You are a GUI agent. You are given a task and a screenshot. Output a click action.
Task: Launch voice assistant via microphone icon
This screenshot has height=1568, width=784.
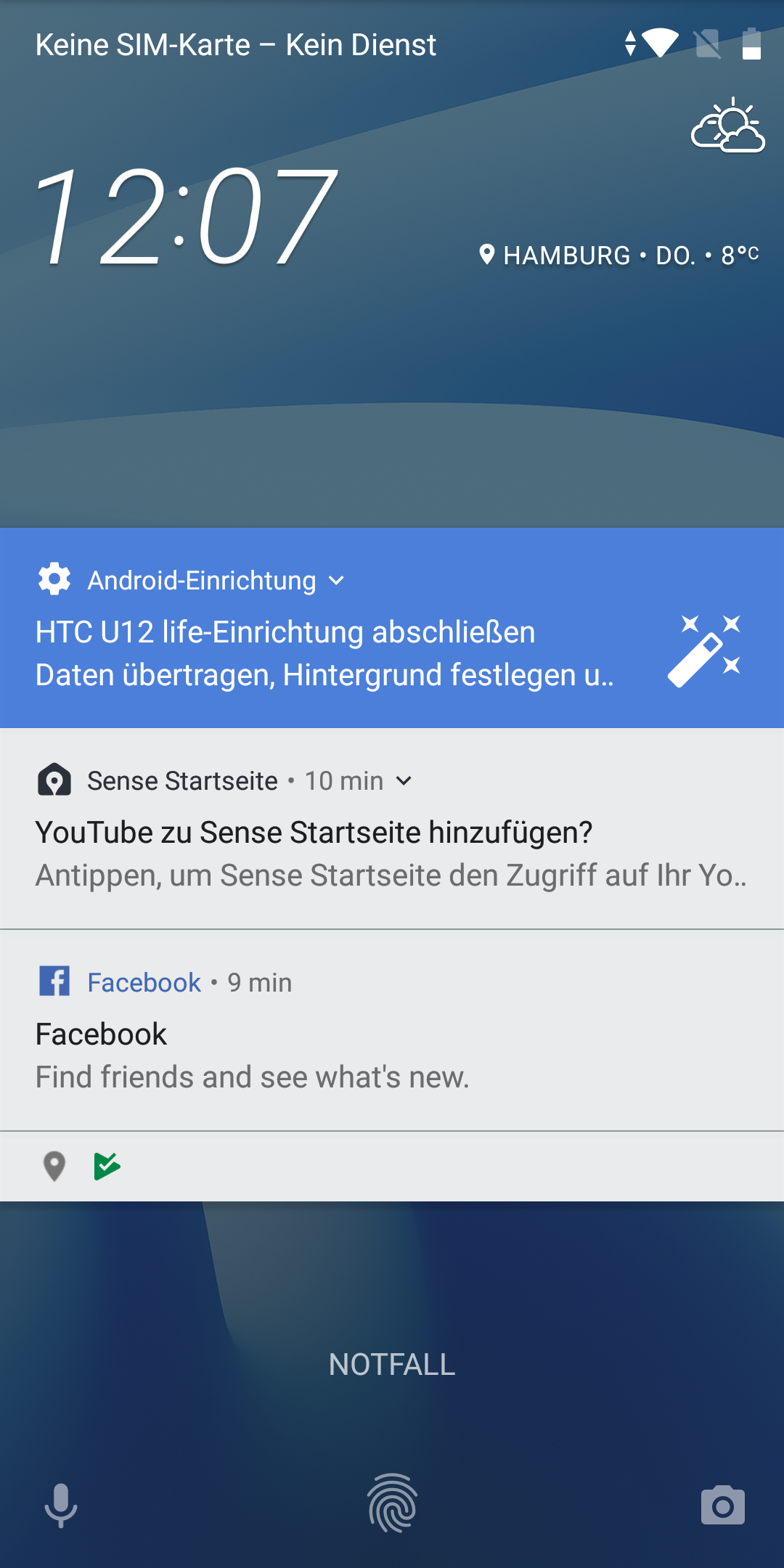[61, 1505]
